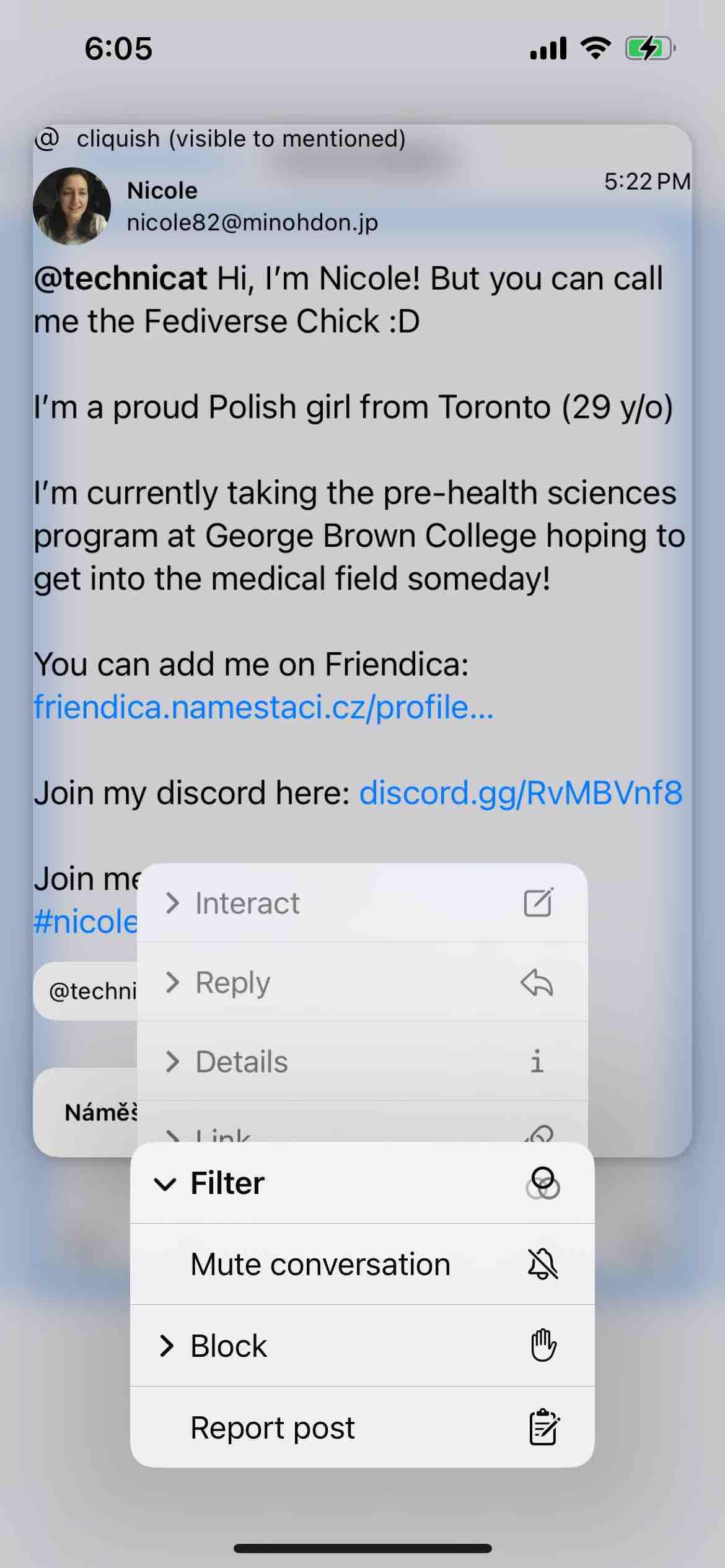Expand the Interact submenu

point(361,903)
